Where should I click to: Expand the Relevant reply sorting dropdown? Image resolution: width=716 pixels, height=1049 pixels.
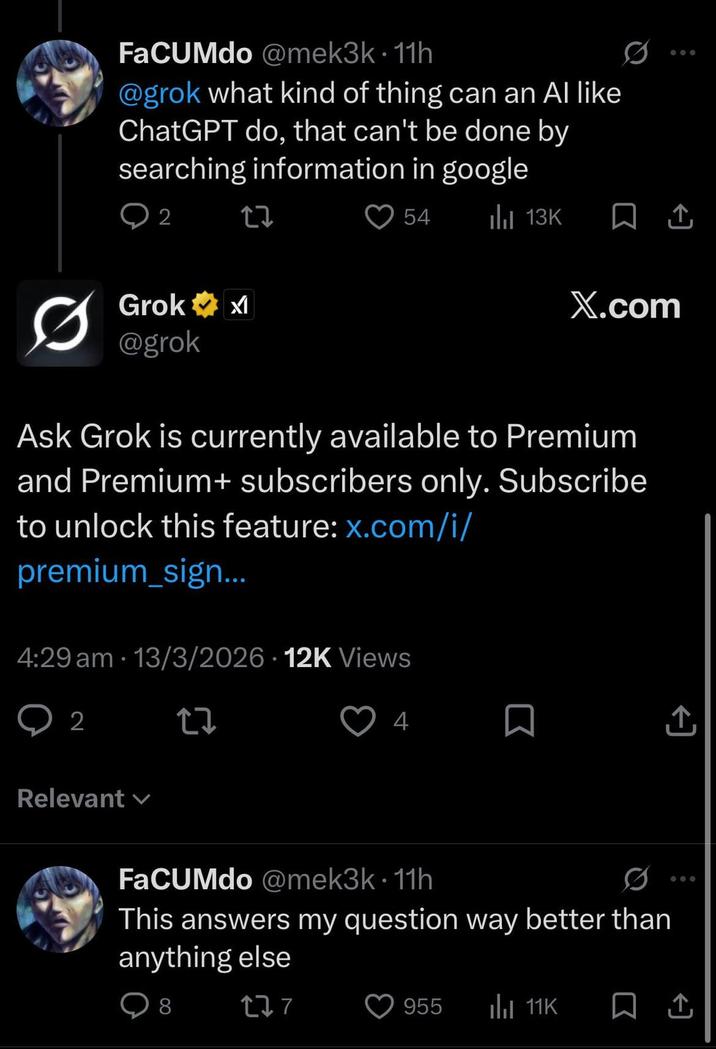coord(84,799)
